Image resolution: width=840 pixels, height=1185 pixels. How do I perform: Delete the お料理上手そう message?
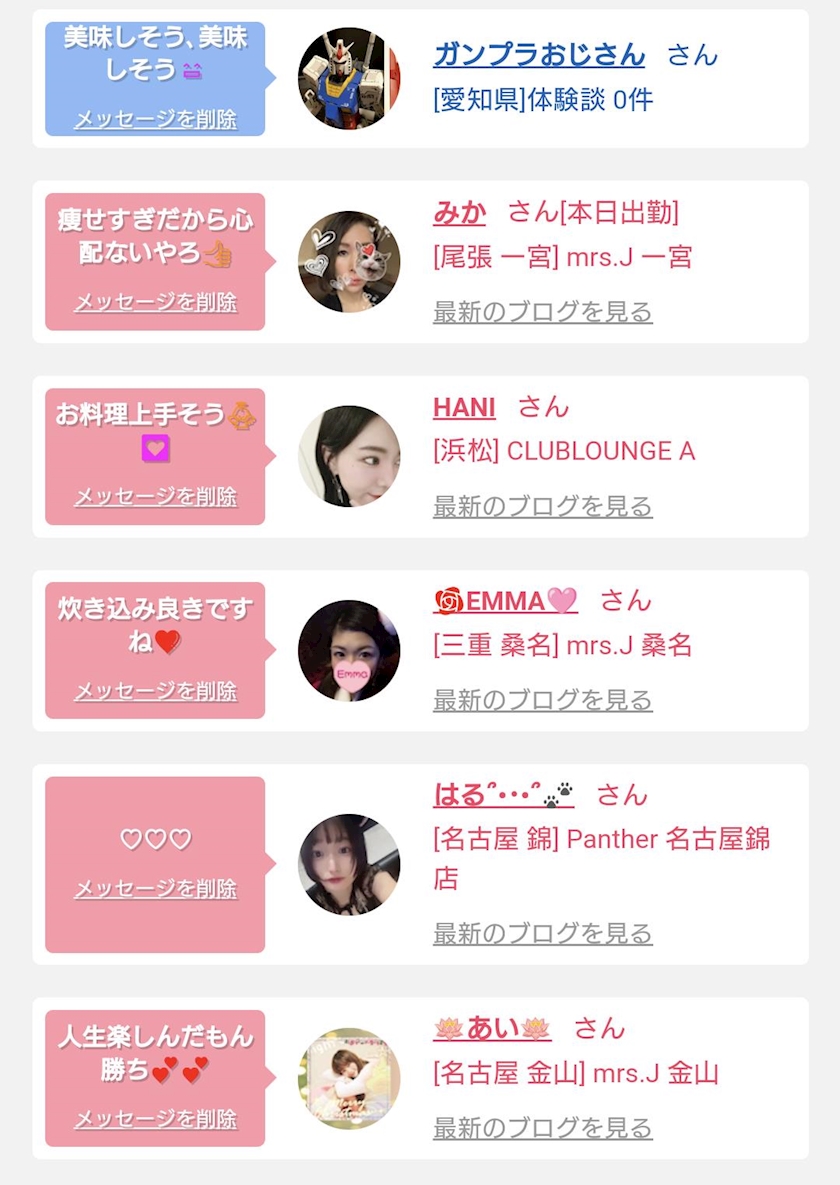(x=155, y=496)
